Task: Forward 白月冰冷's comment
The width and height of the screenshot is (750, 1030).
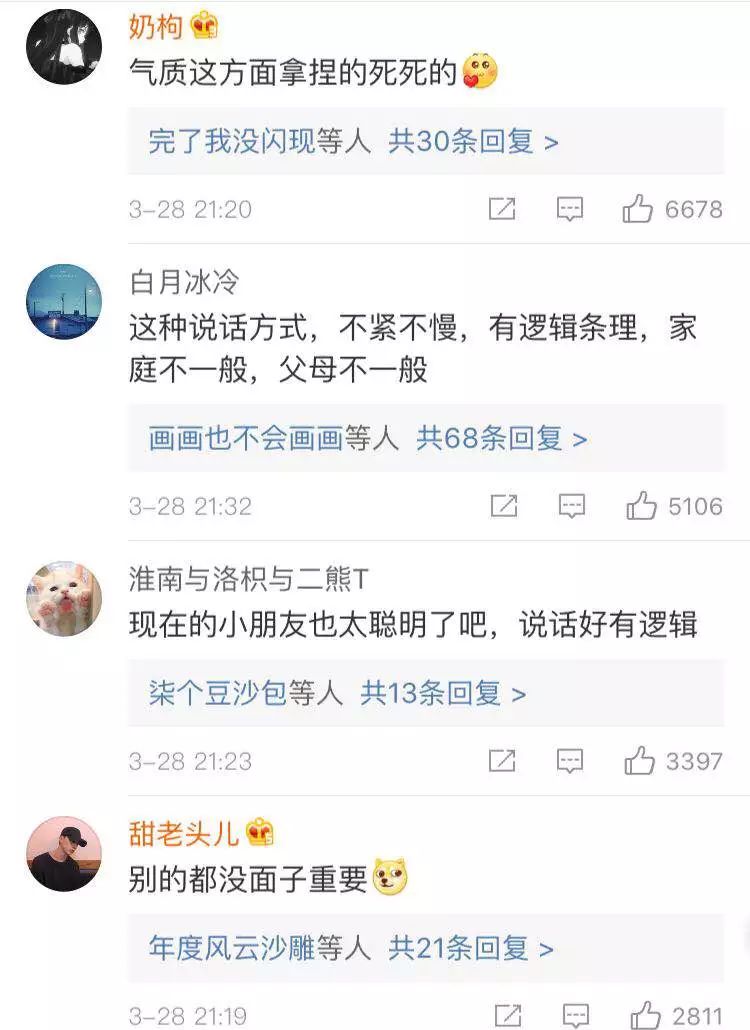Action: click(503, 506)
